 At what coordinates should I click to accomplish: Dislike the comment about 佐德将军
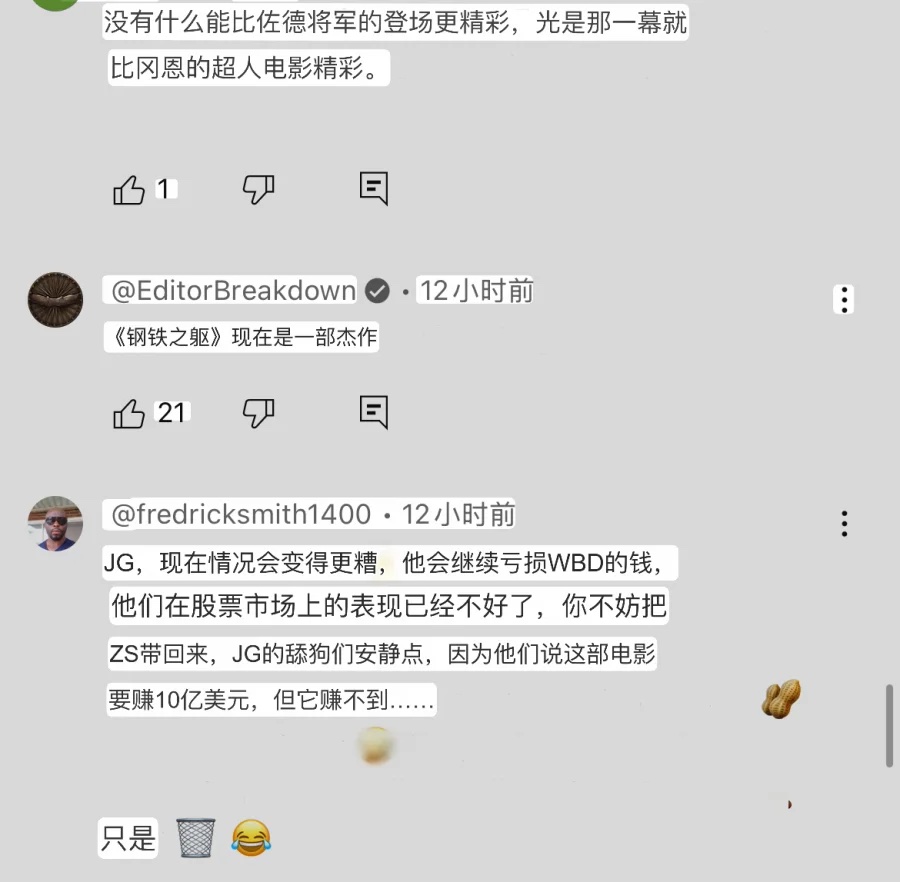tap(259, 189)
